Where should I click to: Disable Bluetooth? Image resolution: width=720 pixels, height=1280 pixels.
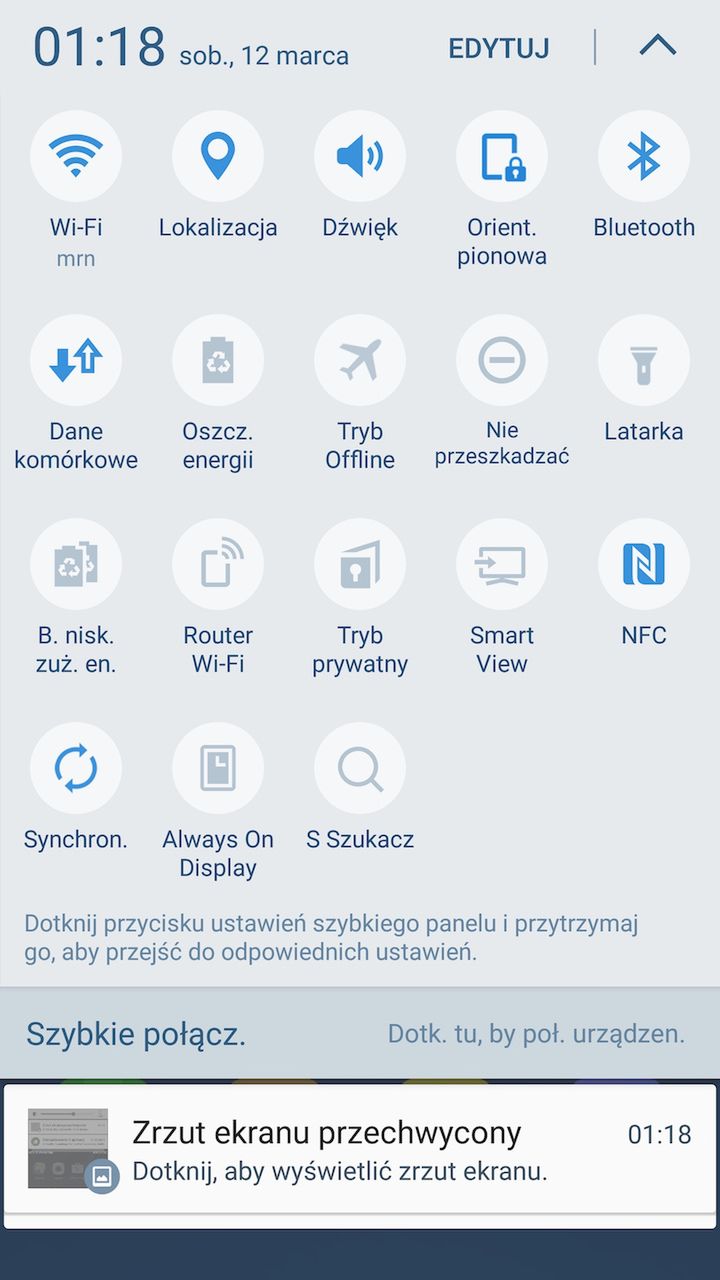click(x=644, y=156)
